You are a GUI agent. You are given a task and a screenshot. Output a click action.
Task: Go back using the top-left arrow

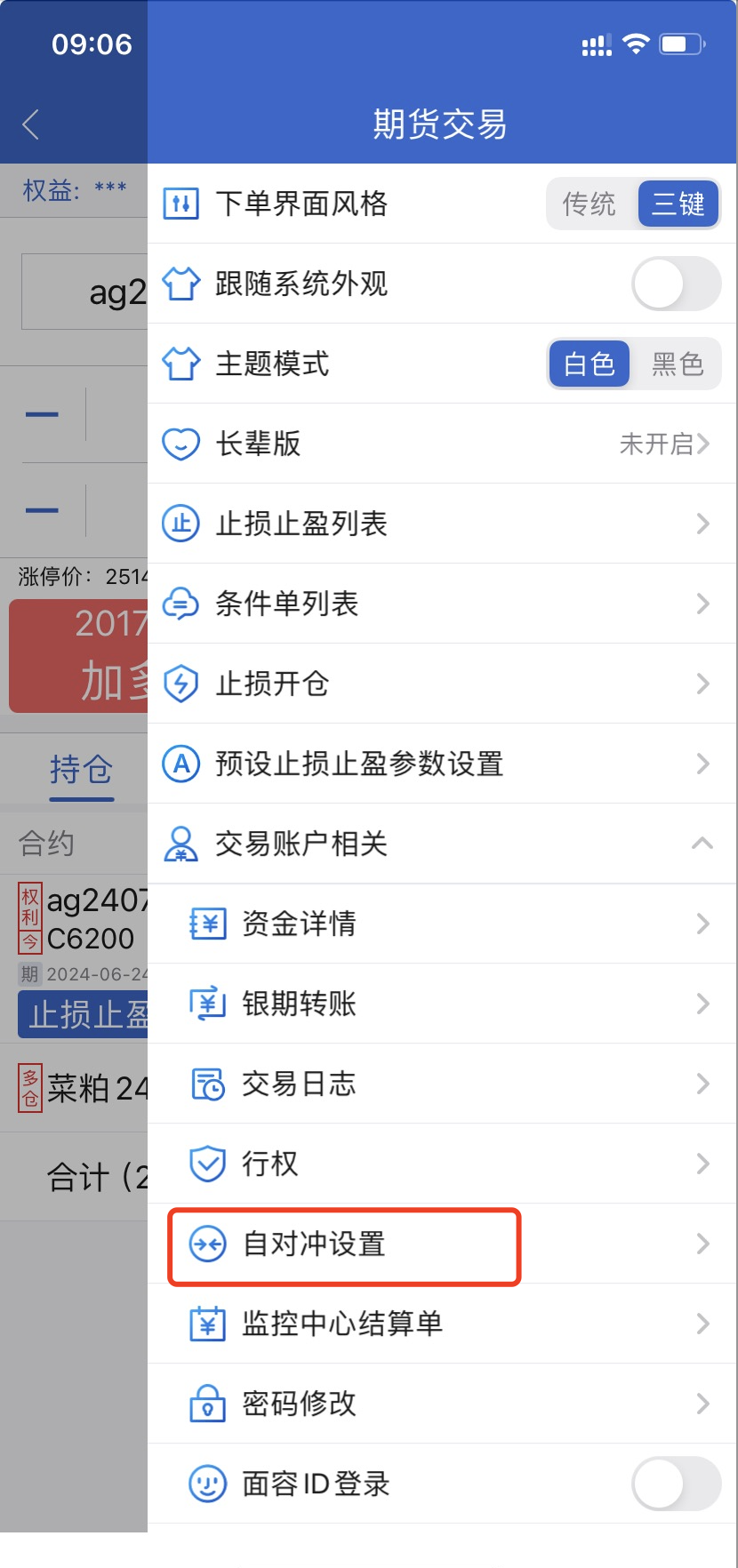(x=31, y=124)
